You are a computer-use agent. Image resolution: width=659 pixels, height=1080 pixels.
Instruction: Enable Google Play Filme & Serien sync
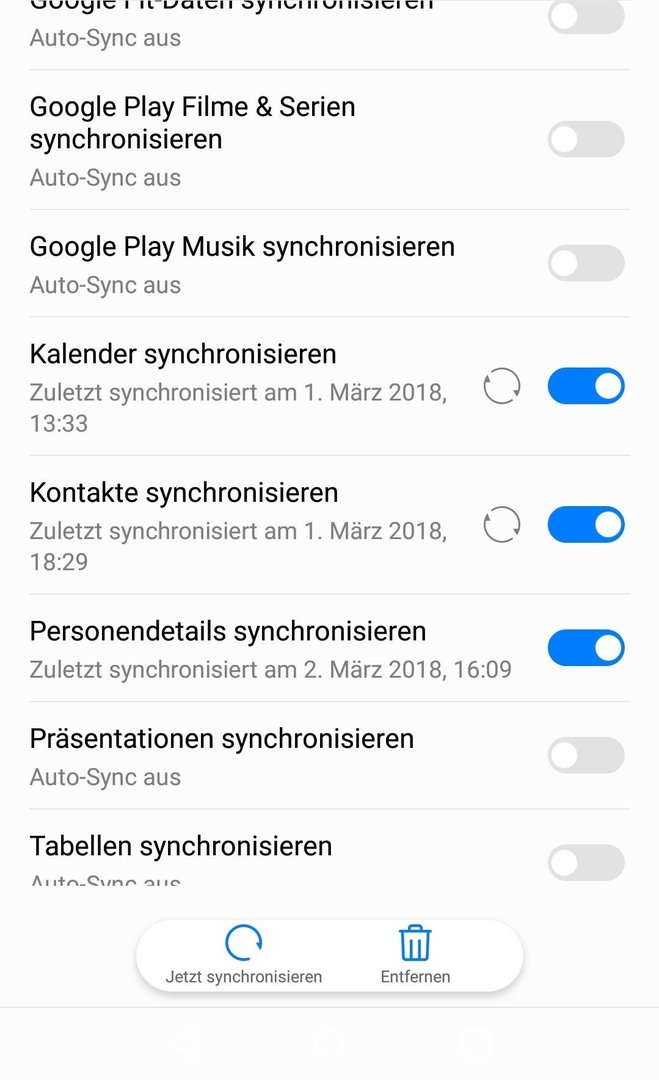coord(586,140)
